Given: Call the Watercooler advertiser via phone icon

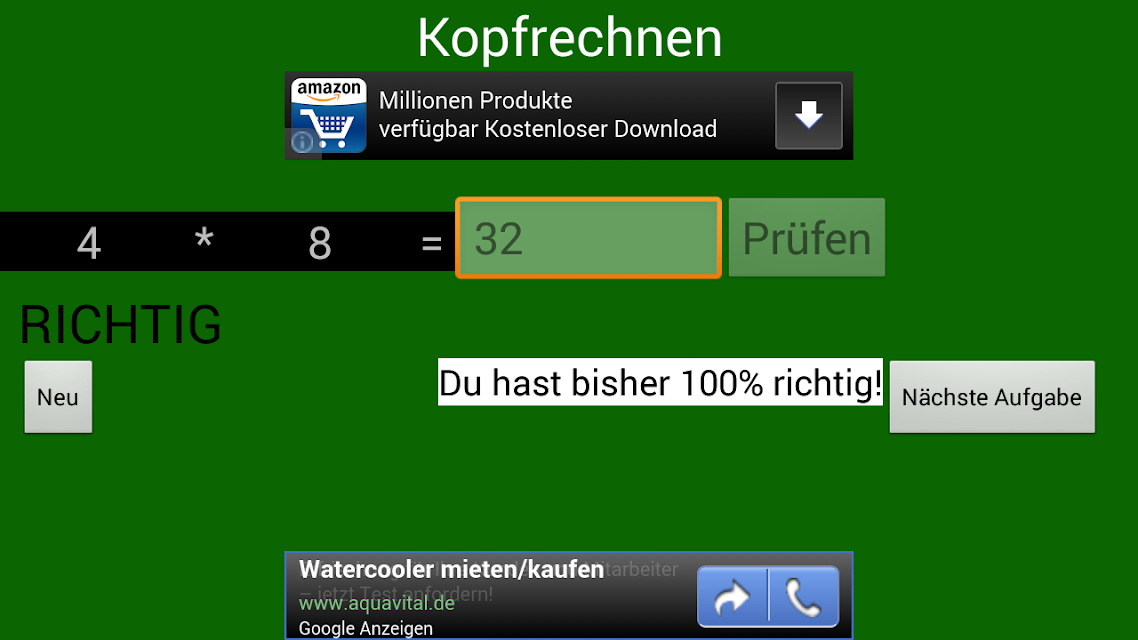Looking at the screenshot, I should (804, 597).
